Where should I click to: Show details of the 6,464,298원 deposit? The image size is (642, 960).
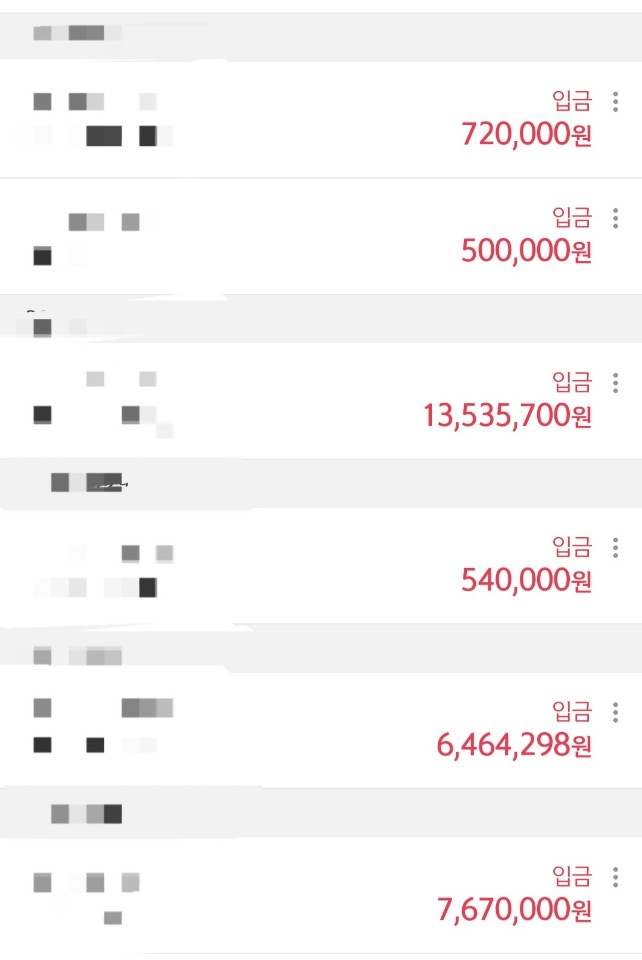(300, 731)
